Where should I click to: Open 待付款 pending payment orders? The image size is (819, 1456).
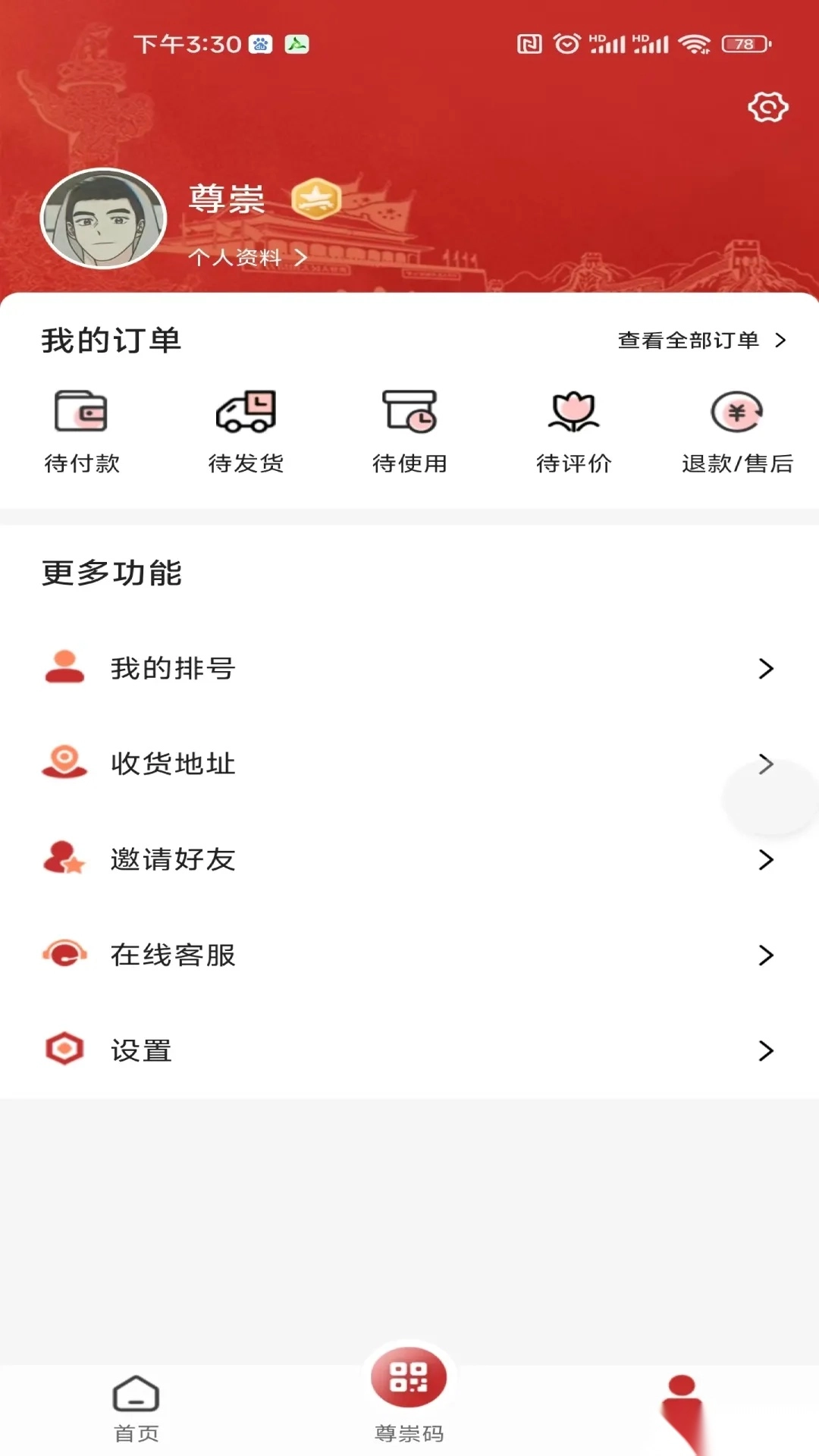(x=82, y=431)
